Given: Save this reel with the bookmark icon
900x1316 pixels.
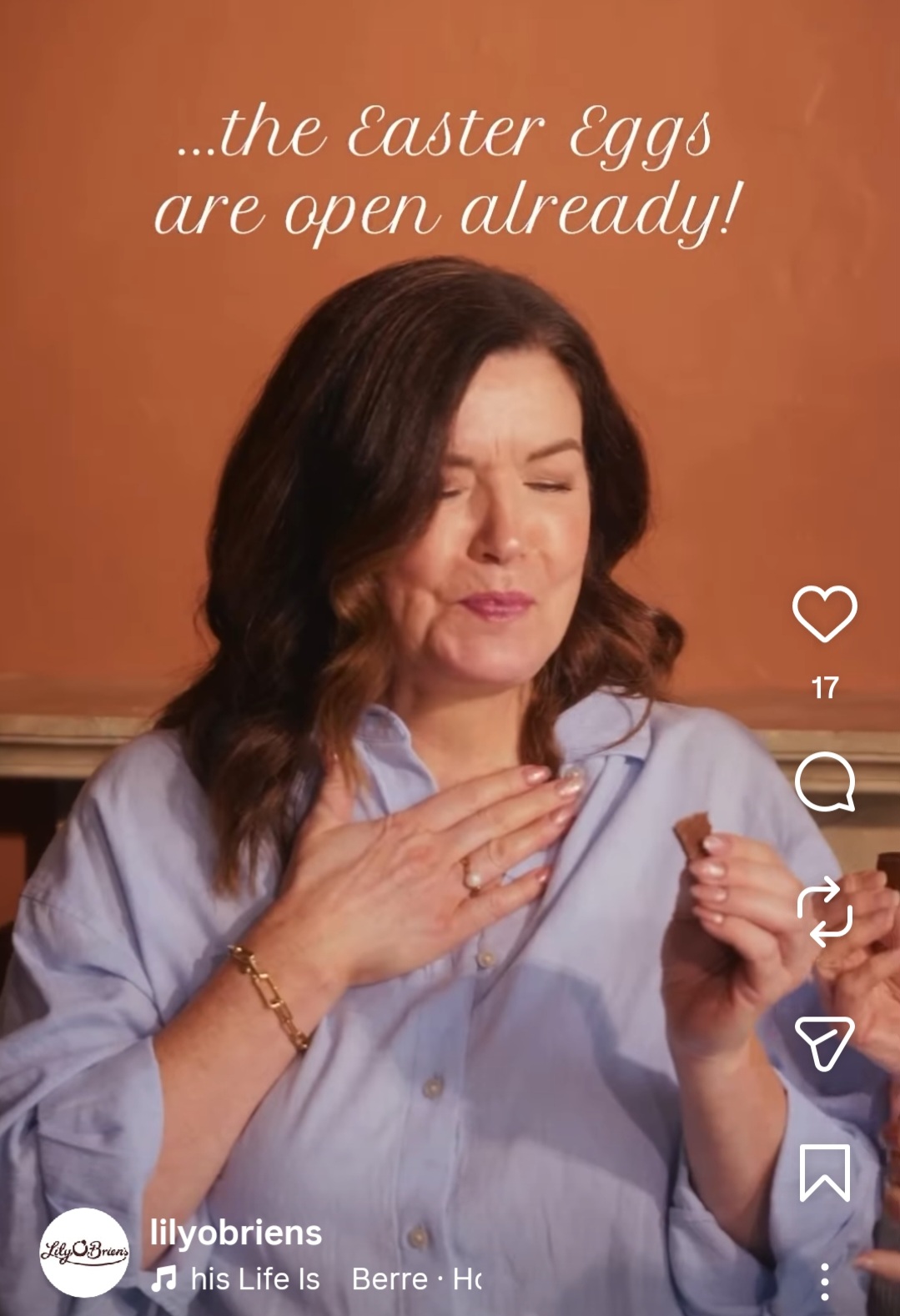Looking at the screenshot, I should tap(824, 1173).
